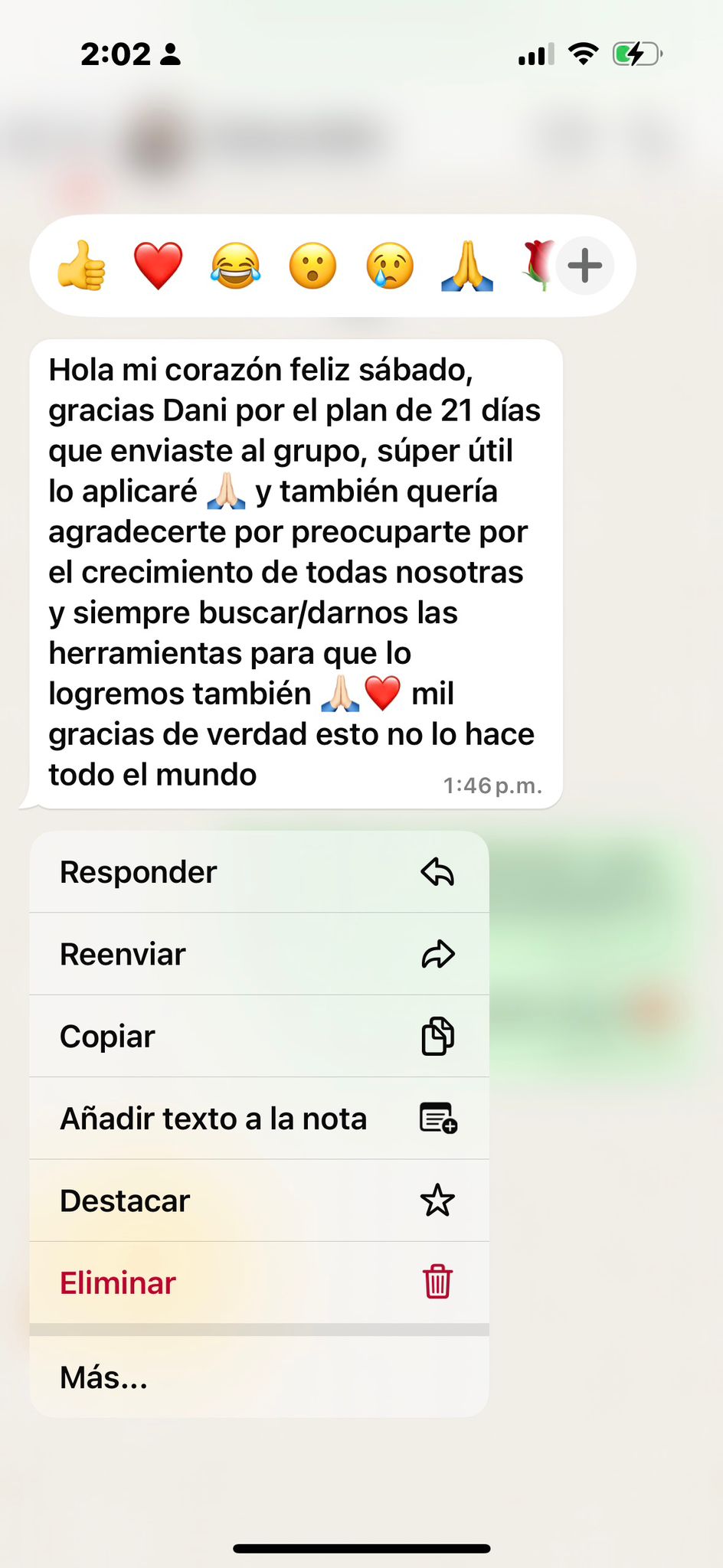723x1568 pixels.
Task: React with the surprised face emoji
Action: pyautogui.click(x=312, y=266)
